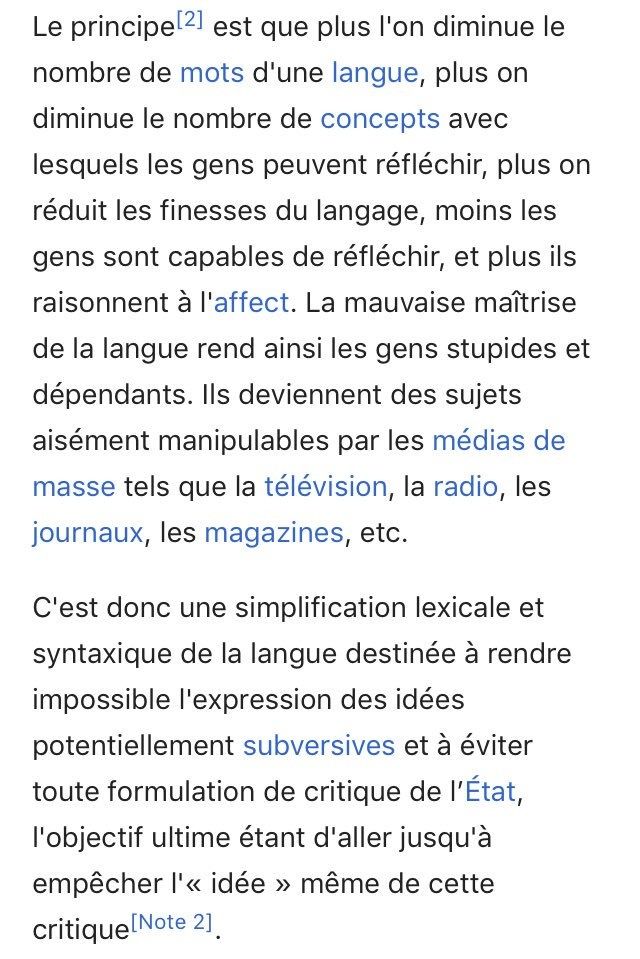Open footnote reference [2] after principe
This screenshot has width=640, height=959.
click(189, 20)
